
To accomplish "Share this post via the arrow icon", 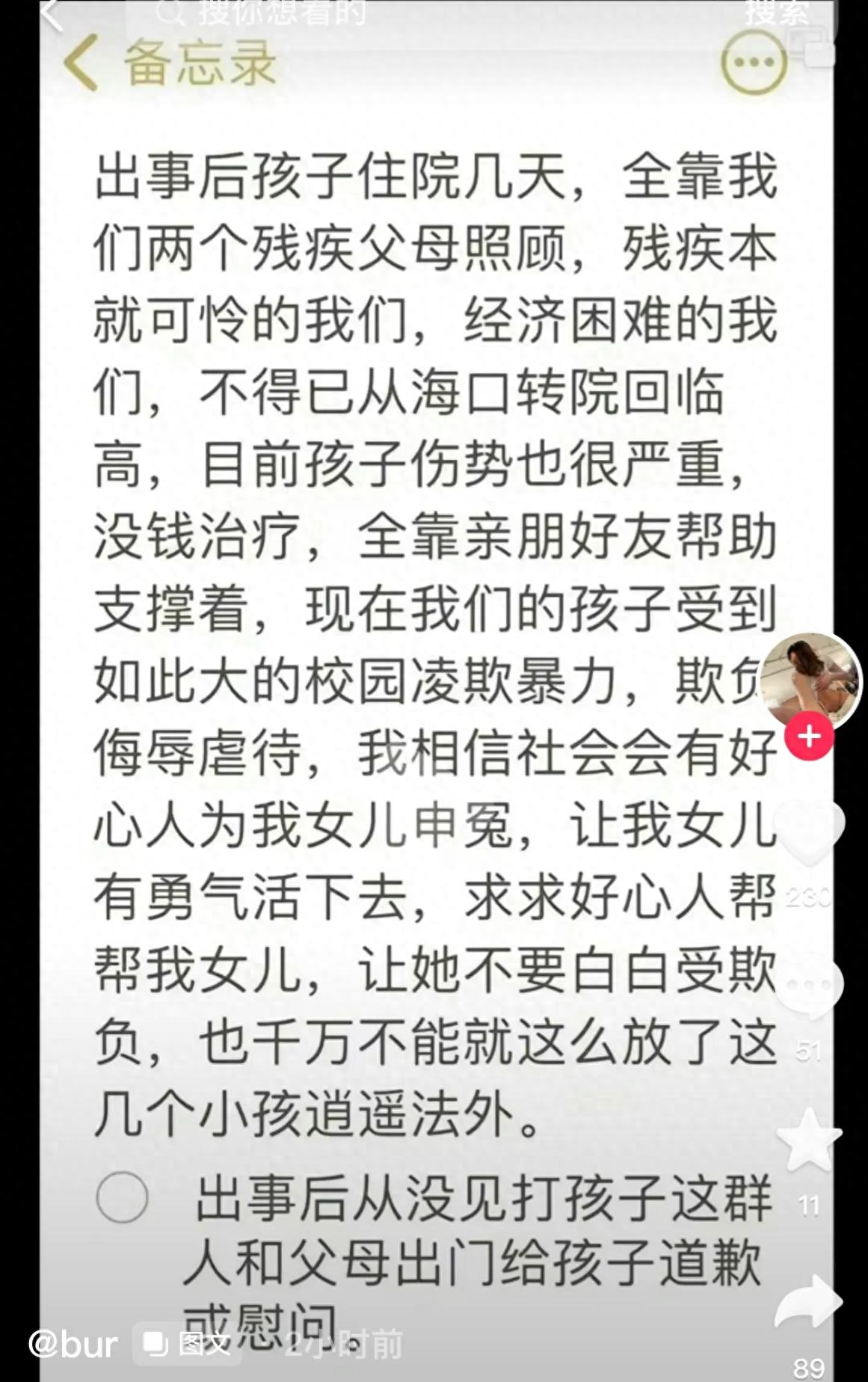I will [810, 1301].
